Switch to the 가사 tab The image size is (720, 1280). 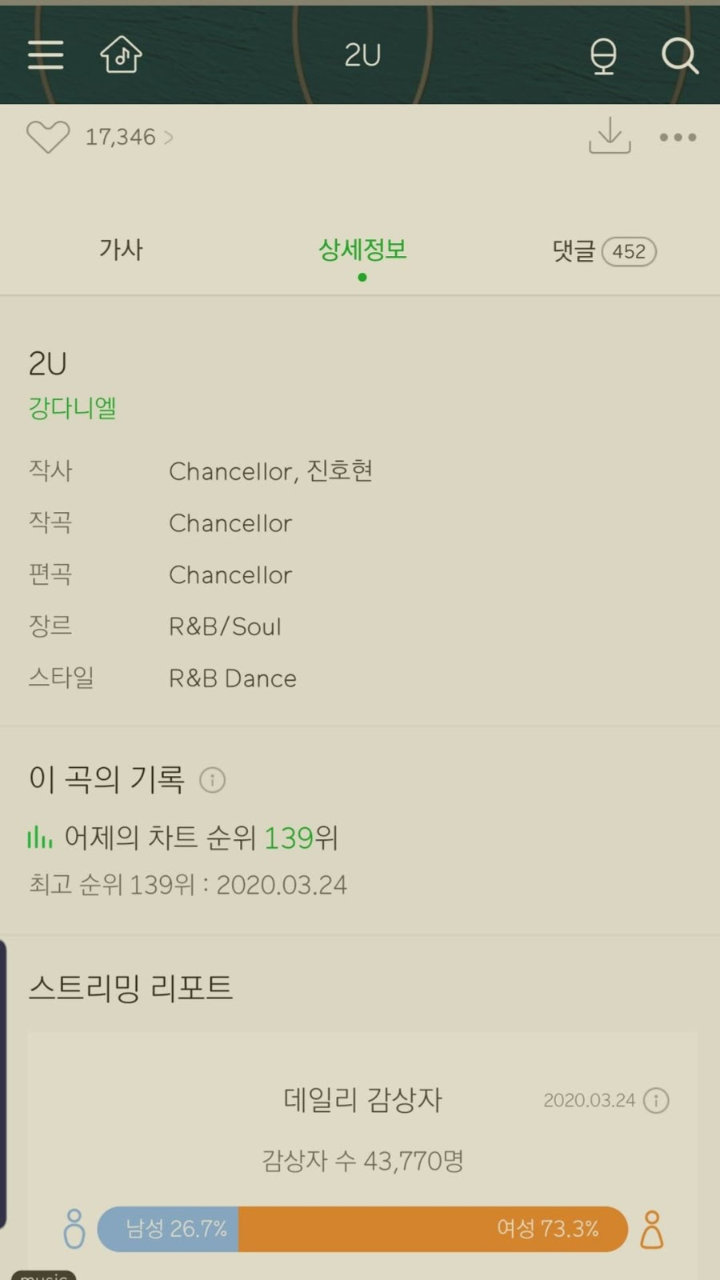coord(120,250)
